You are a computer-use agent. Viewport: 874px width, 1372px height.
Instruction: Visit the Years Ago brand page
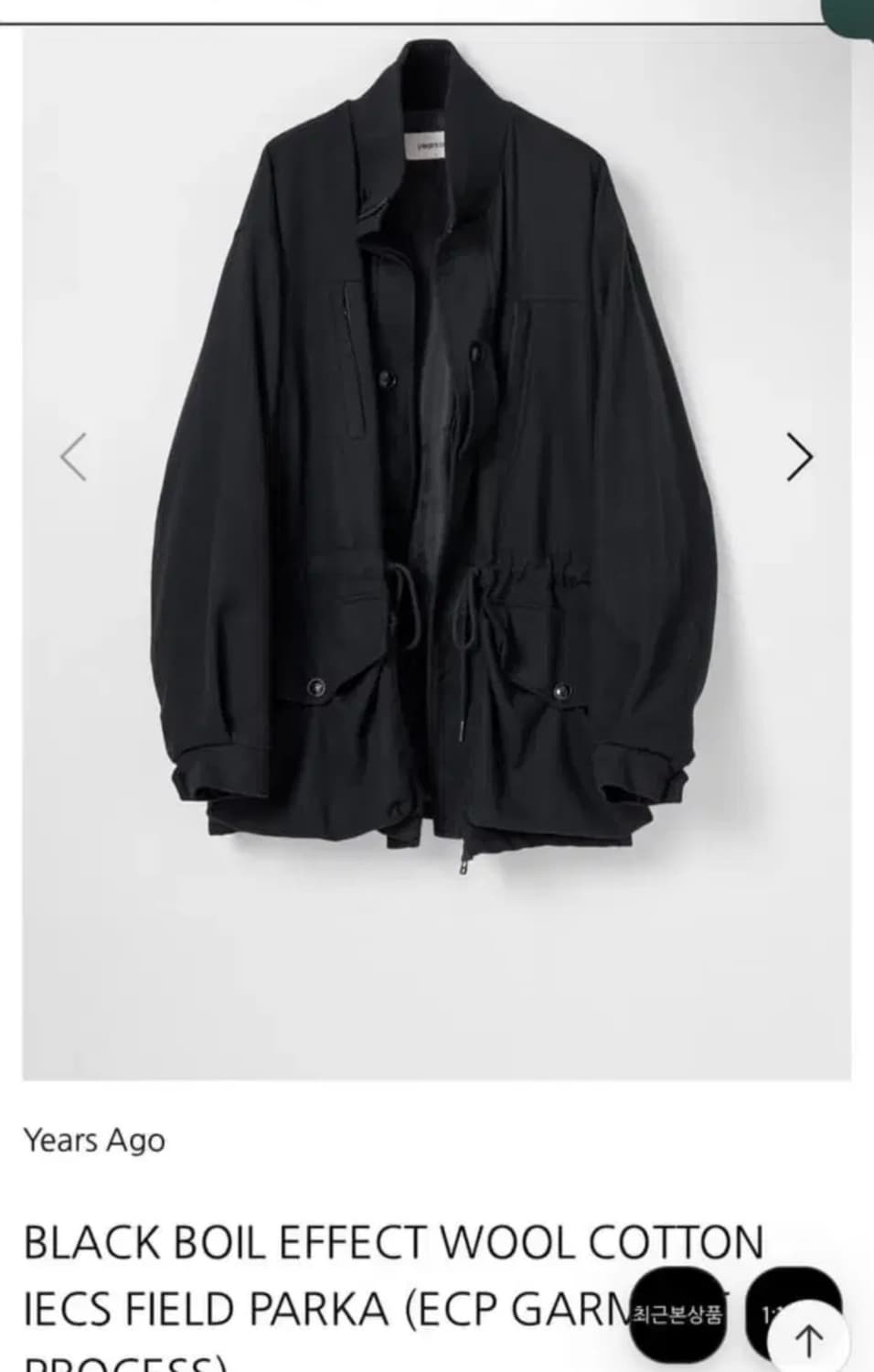[x=94, y=1141]
